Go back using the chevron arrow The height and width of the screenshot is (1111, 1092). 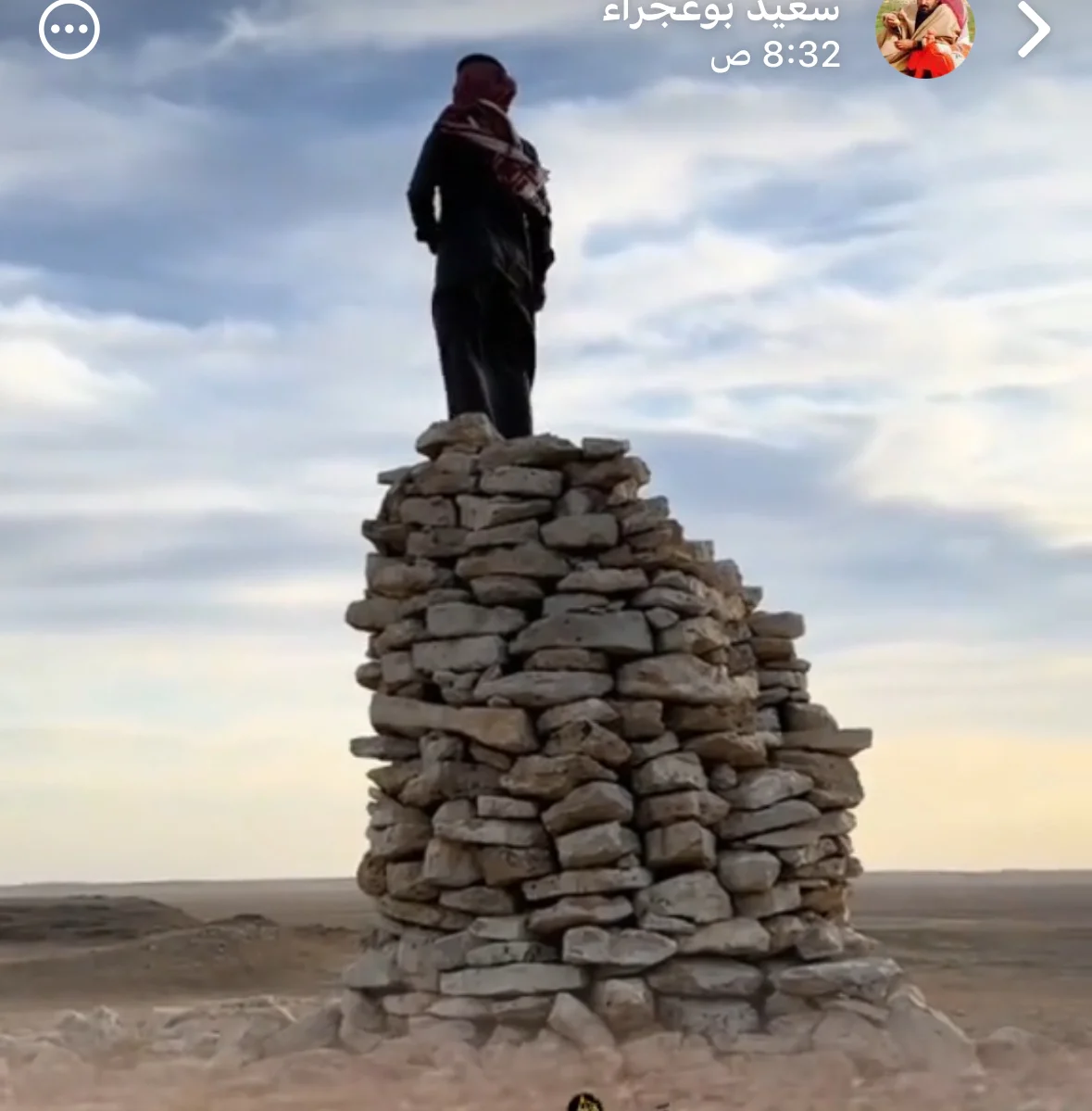click(1034, 30)
